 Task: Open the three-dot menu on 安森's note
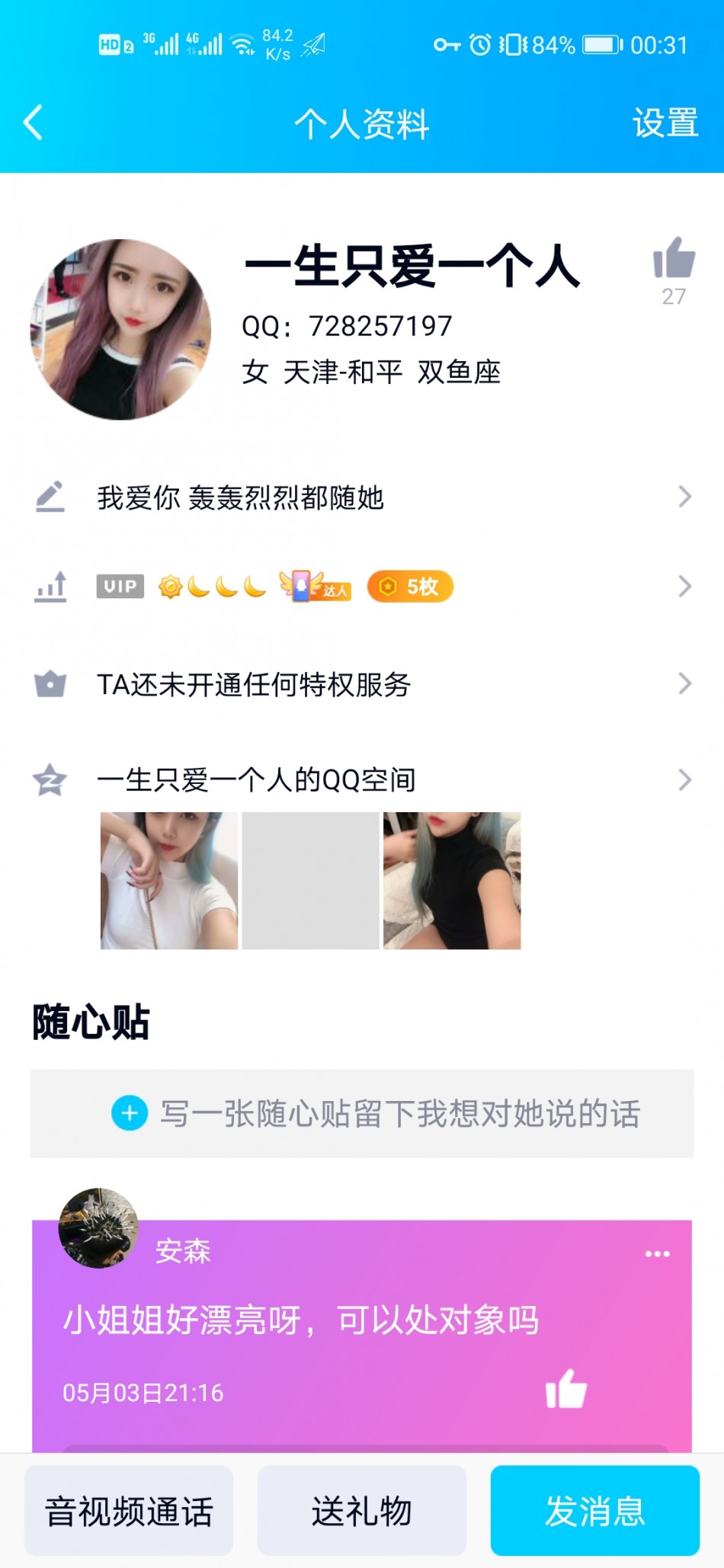(x=657, y=1254)
